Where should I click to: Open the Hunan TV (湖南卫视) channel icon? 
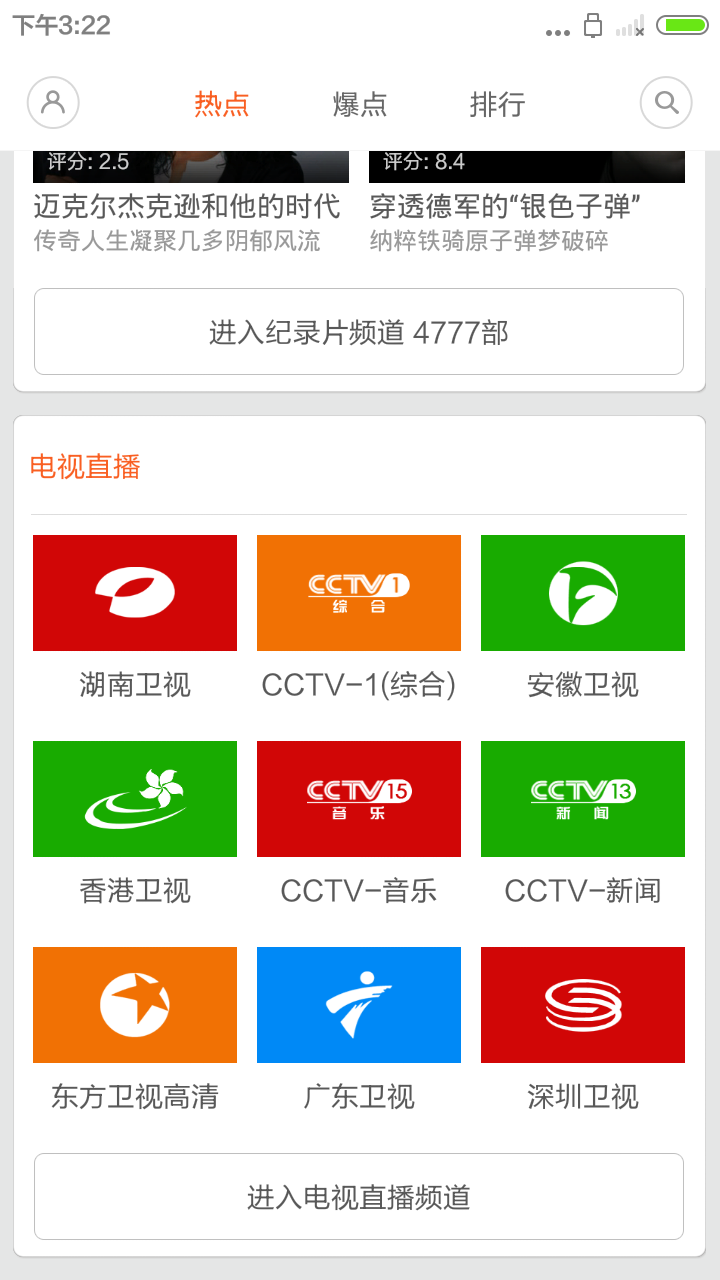click(135, 592)
